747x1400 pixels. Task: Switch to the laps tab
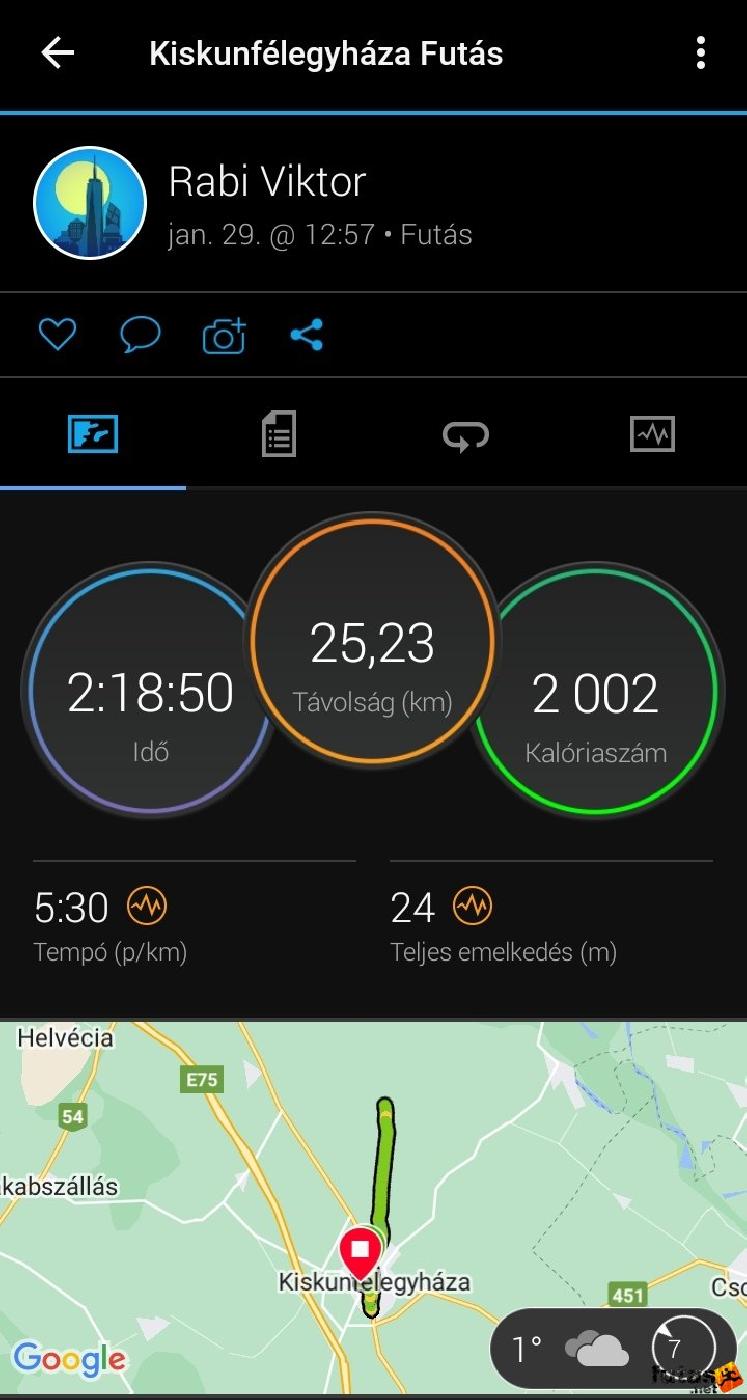[x=466, y=434]
